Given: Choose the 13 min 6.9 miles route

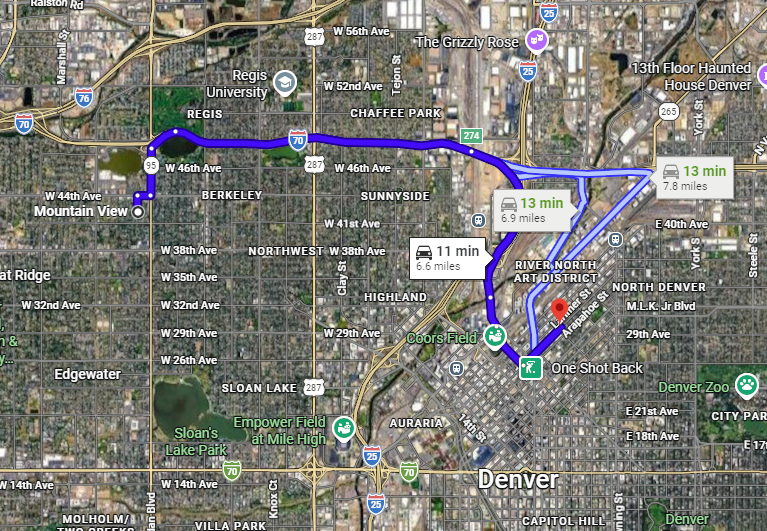Looking at the screenshot, I should [x=532, y=210].
